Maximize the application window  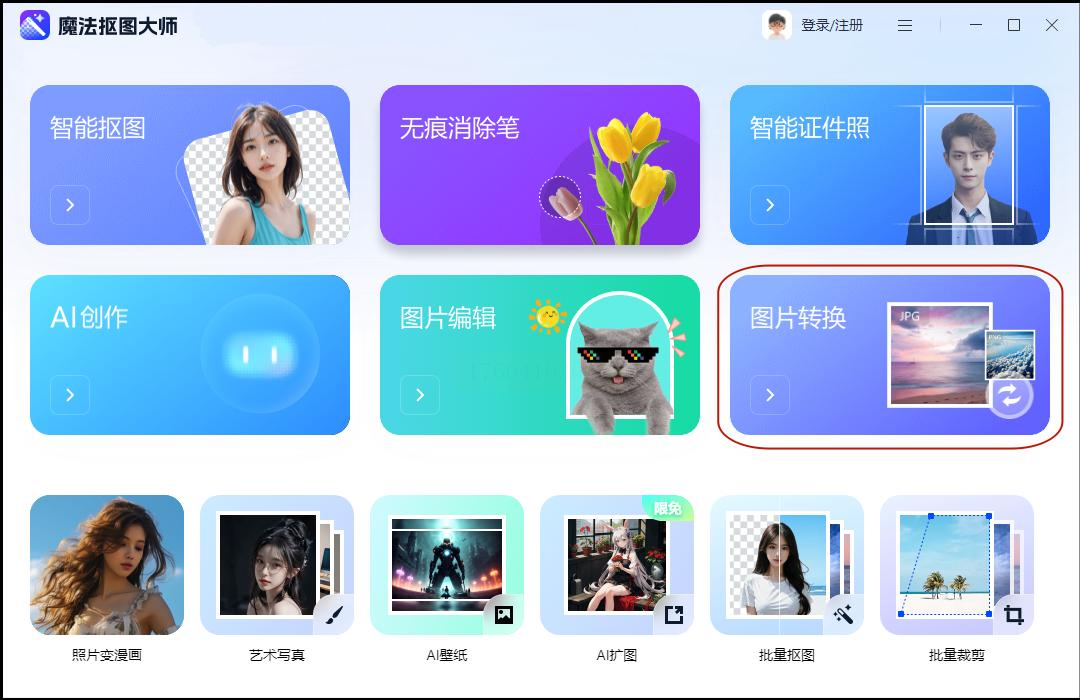click(x=1014, y=26)
